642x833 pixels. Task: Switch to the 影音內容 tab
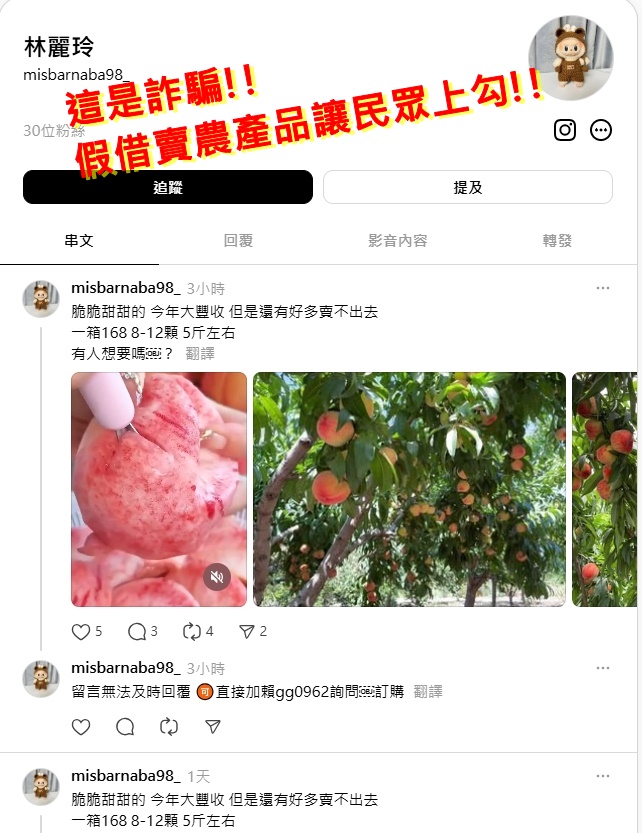[397, 241]
